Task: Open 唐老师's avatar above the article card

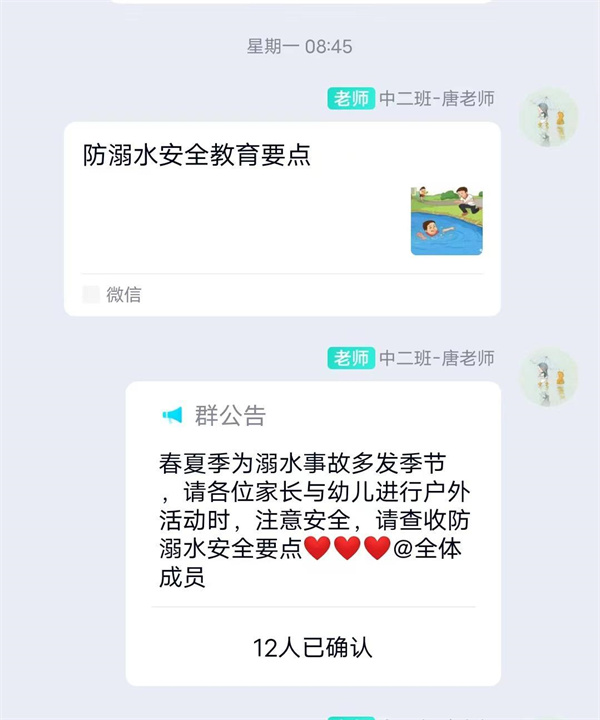Action: (x=548, y=119)
